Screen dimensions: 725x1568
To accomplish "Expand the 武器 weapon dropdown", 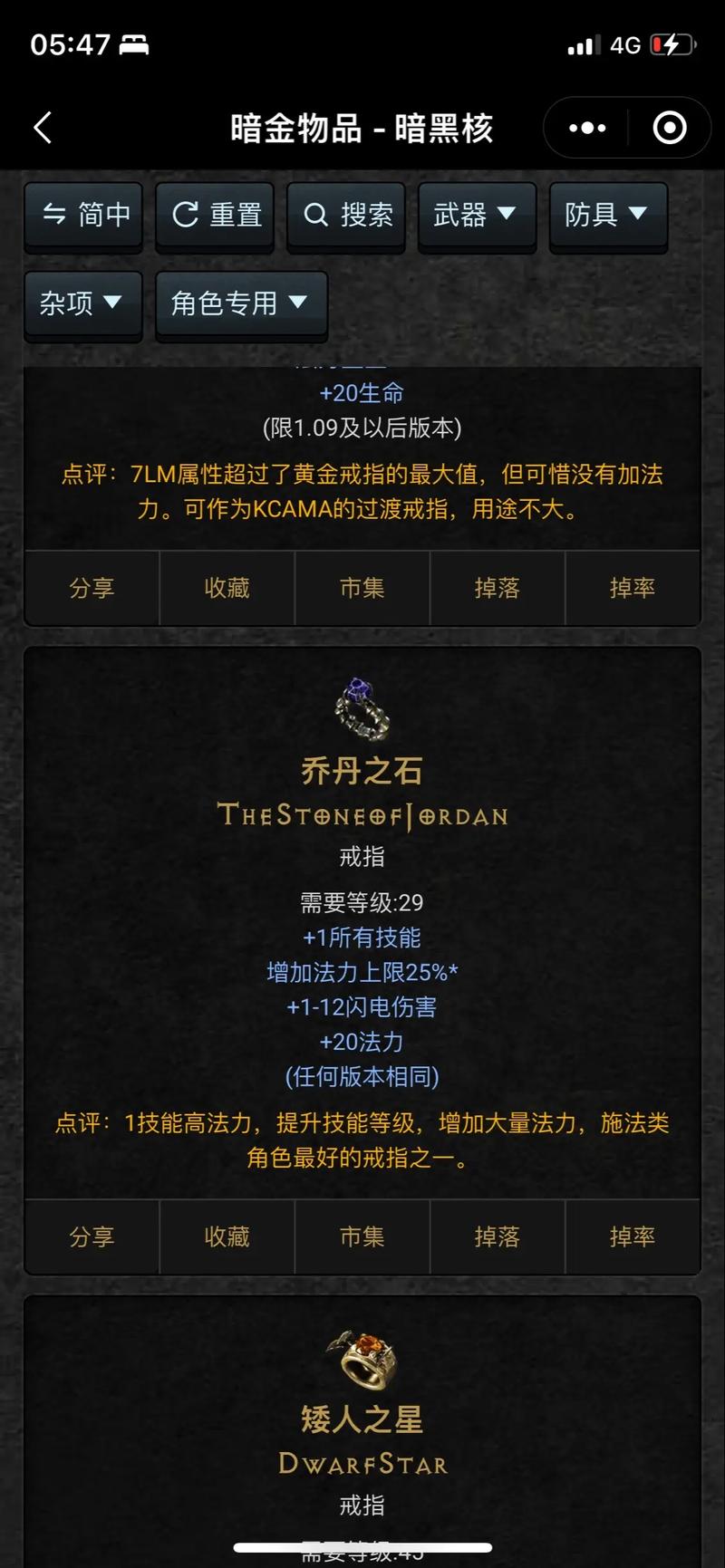I will [477, 215].
